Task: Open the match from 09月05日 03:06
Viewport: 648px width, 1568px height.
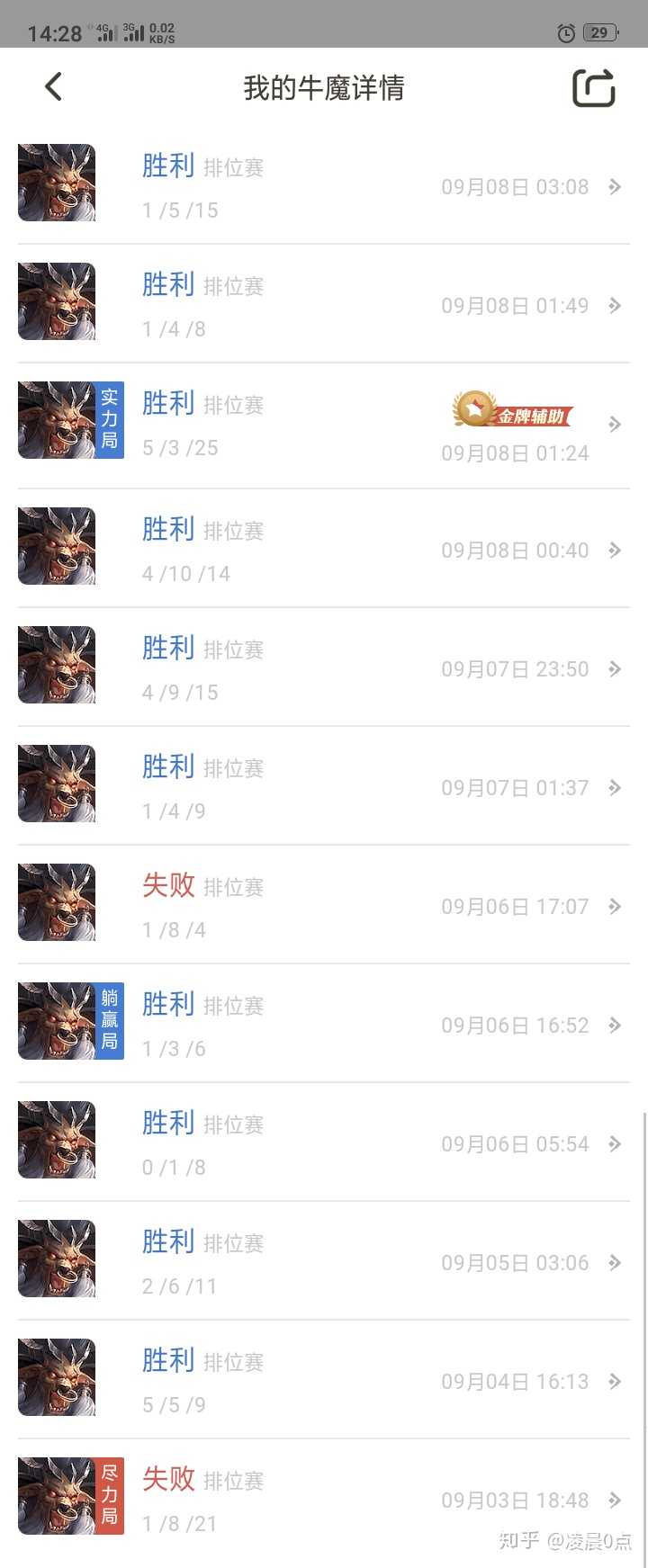Action: pos(324,1262)
